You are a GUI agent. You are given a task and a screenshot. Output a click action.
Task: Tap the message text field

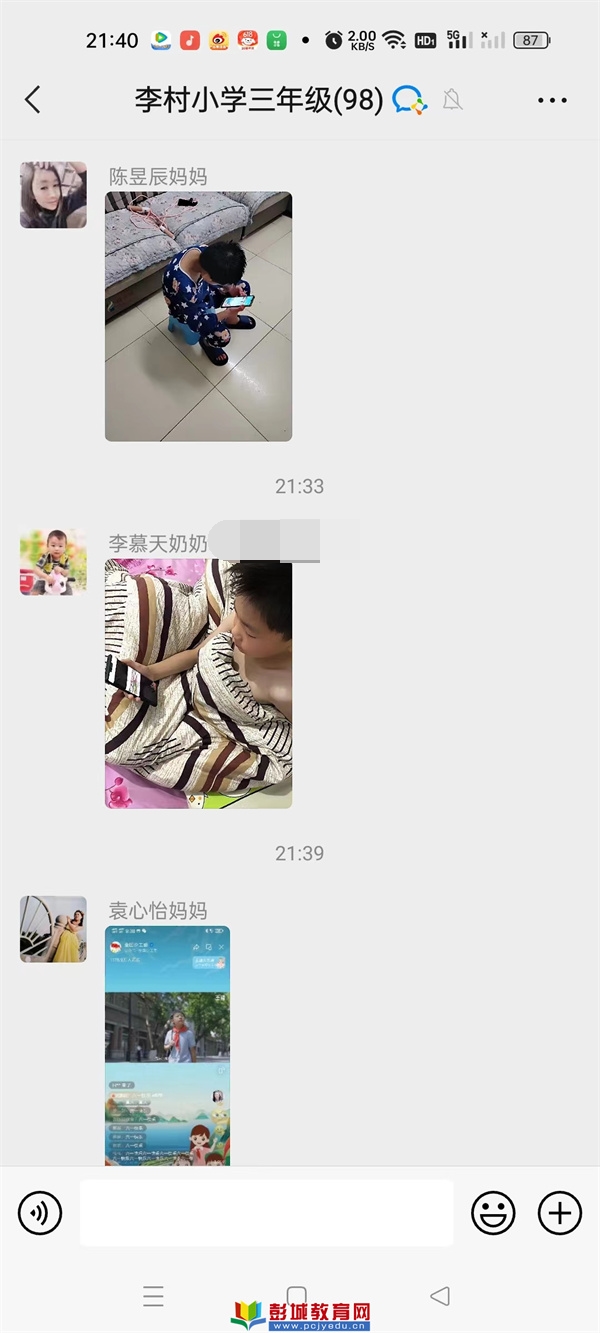pyautogui.click(x=266, y=1213)
